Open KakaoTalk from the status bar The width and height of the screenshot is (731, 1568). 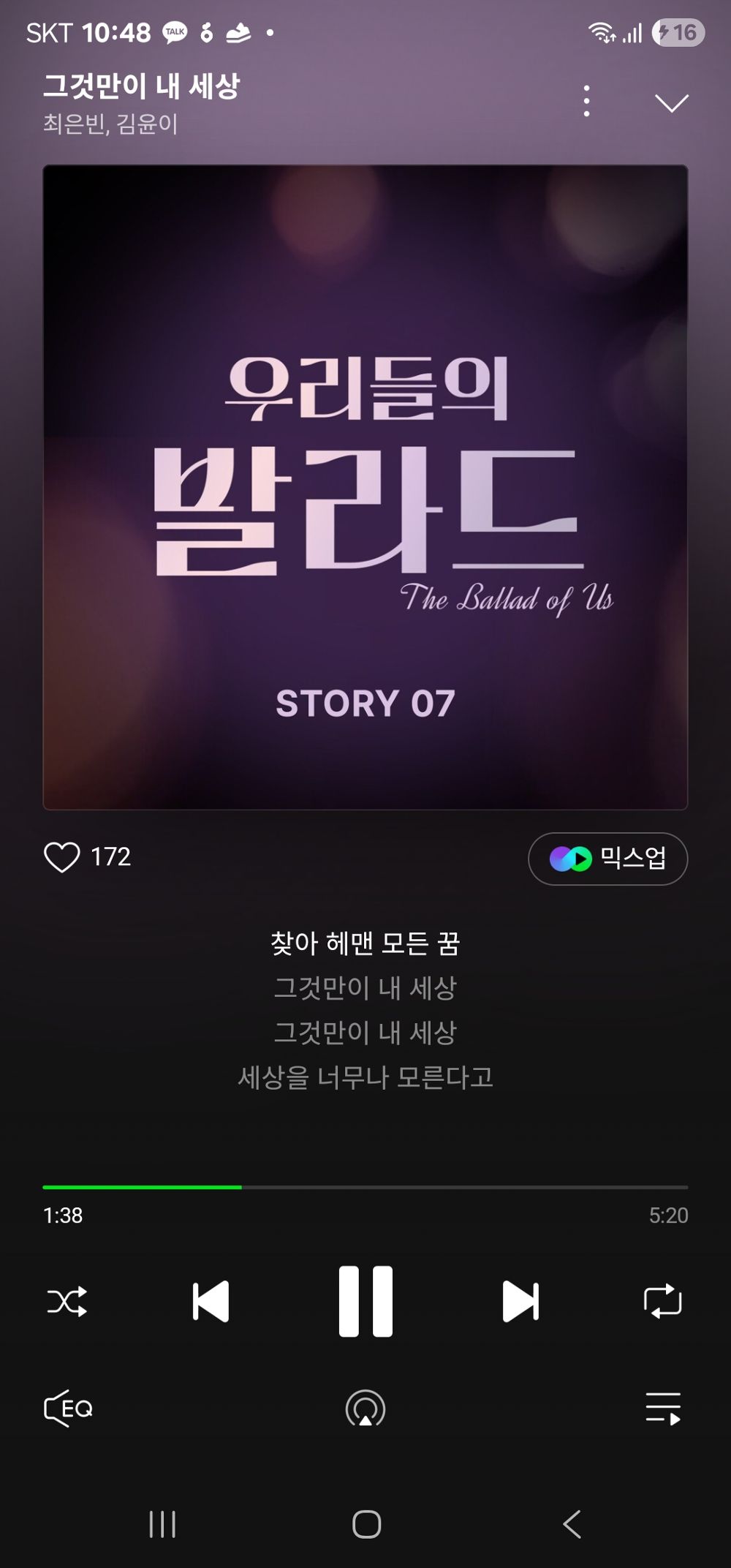[173, 32]
